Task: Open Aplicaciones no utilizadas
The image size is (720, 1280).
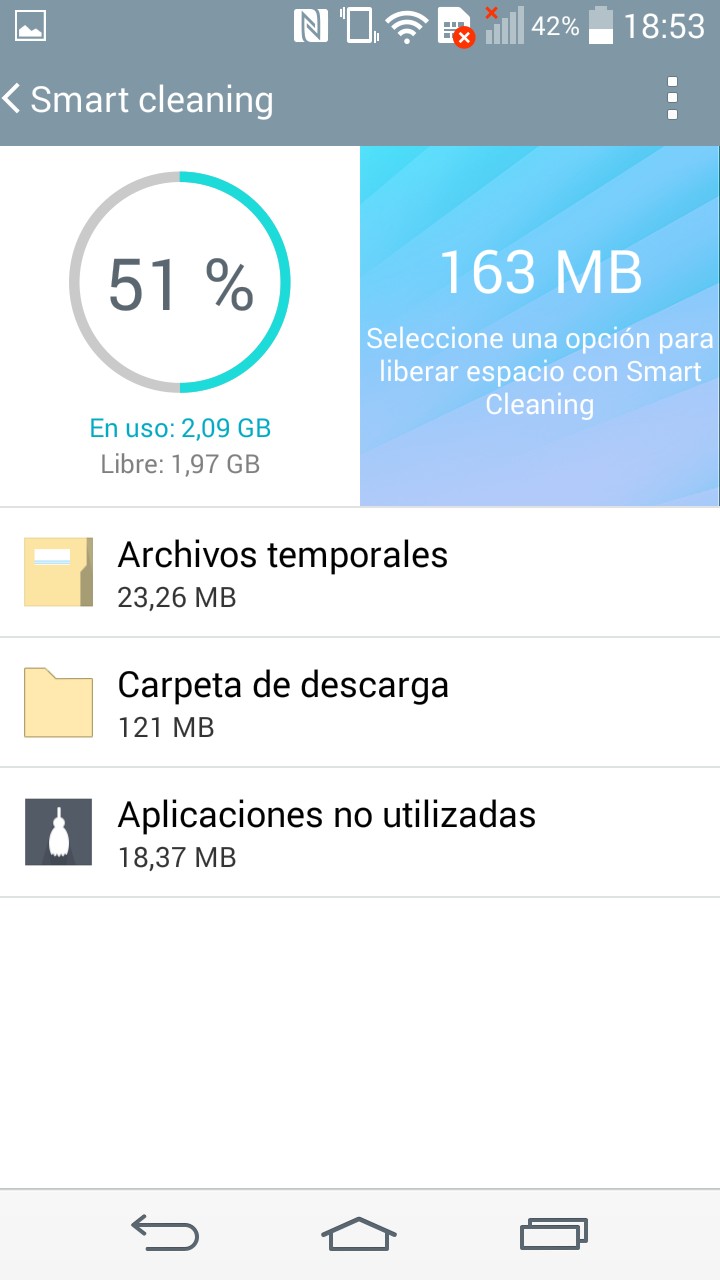Action: 360,833
